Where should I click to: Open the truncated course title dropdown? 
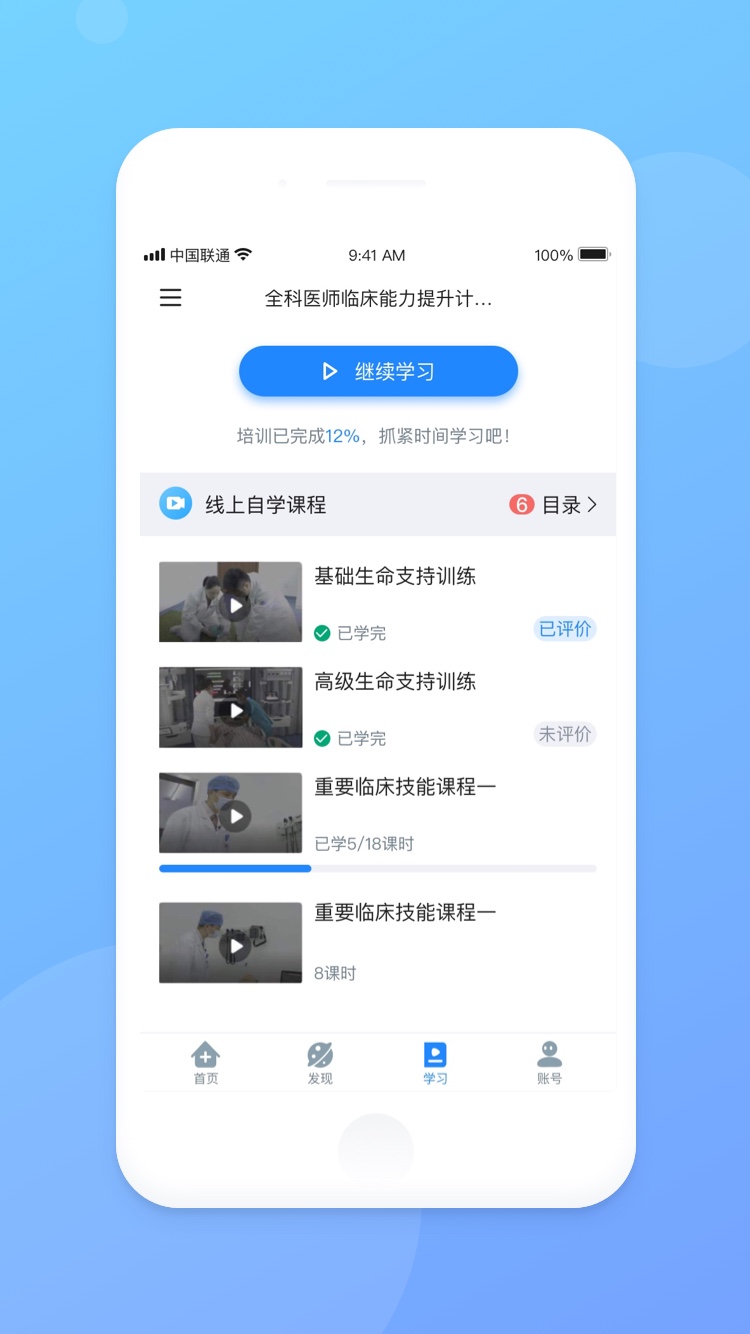pos(380,297)
